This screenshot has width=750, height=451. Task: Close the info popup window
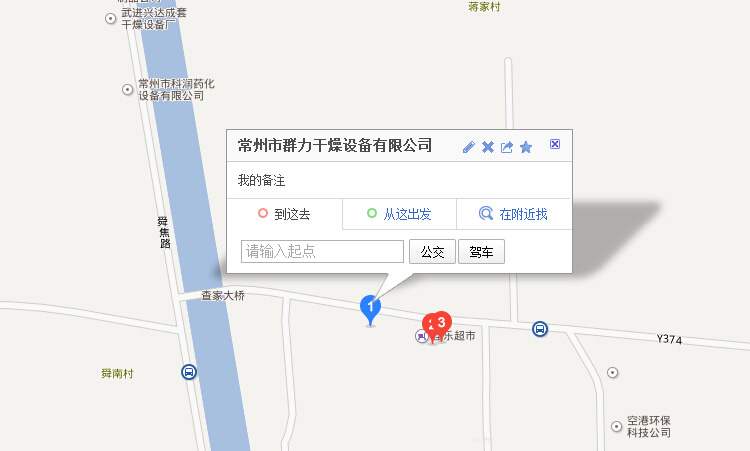[555, 144]
